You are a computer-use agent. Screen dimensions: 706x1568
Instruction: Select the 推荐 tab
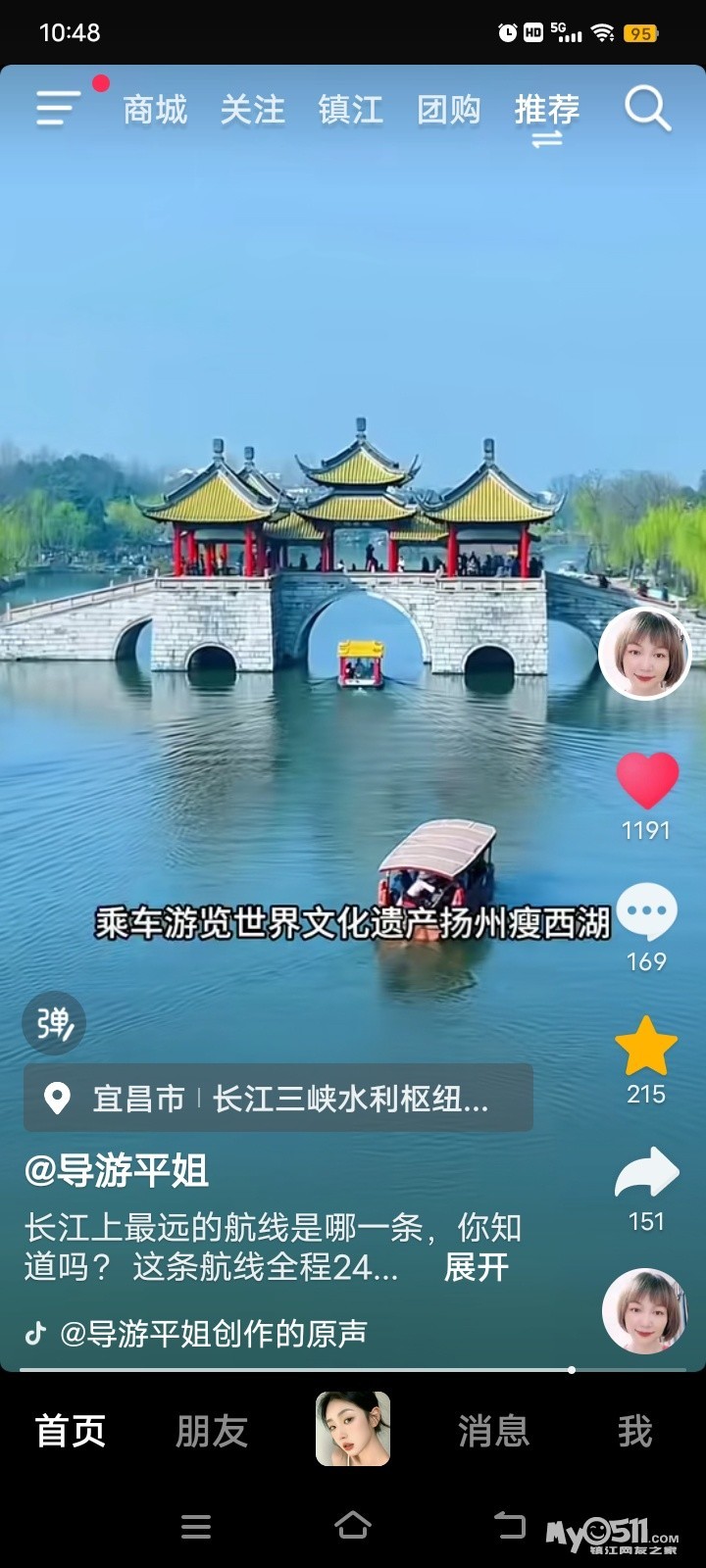pos(546,110)
